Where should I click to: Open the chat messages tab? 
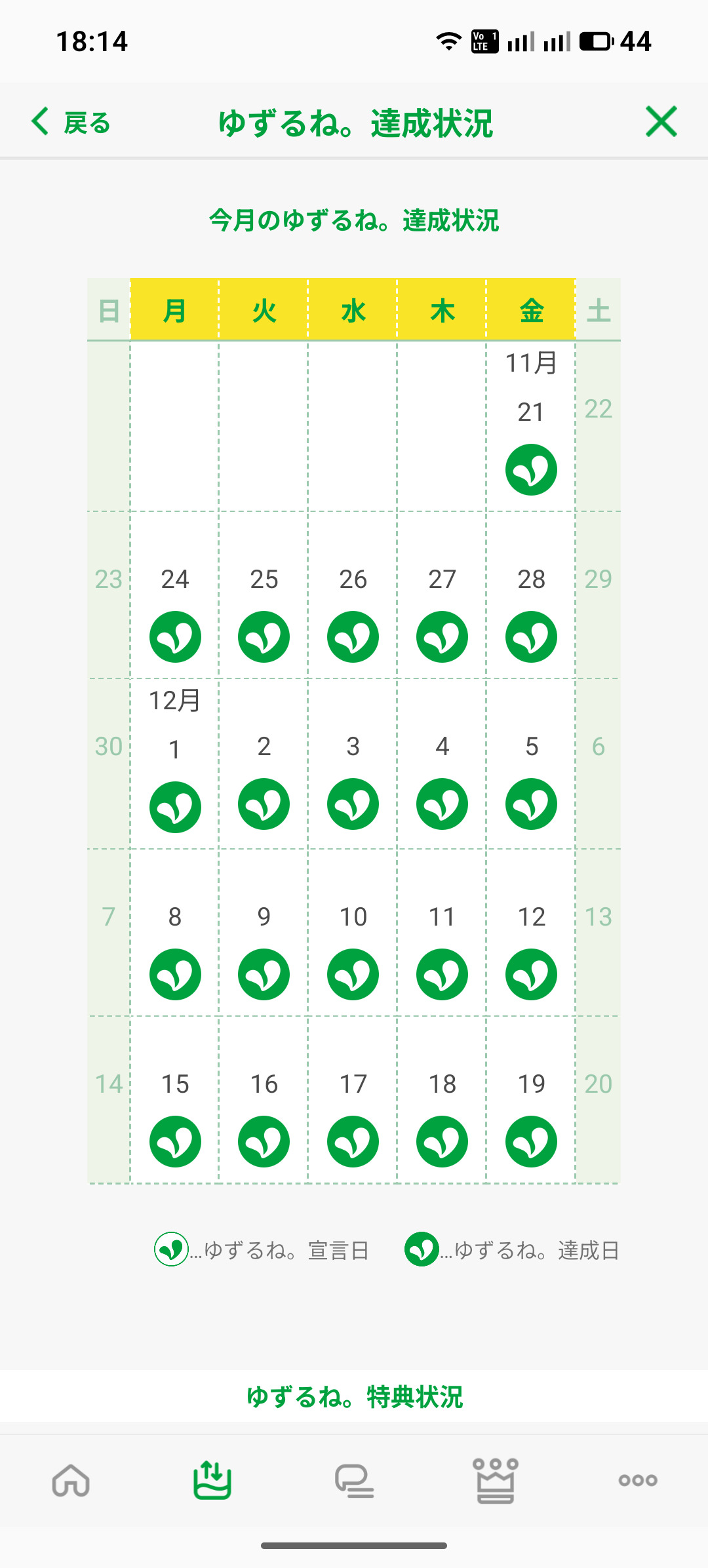tap(354, 1481)
